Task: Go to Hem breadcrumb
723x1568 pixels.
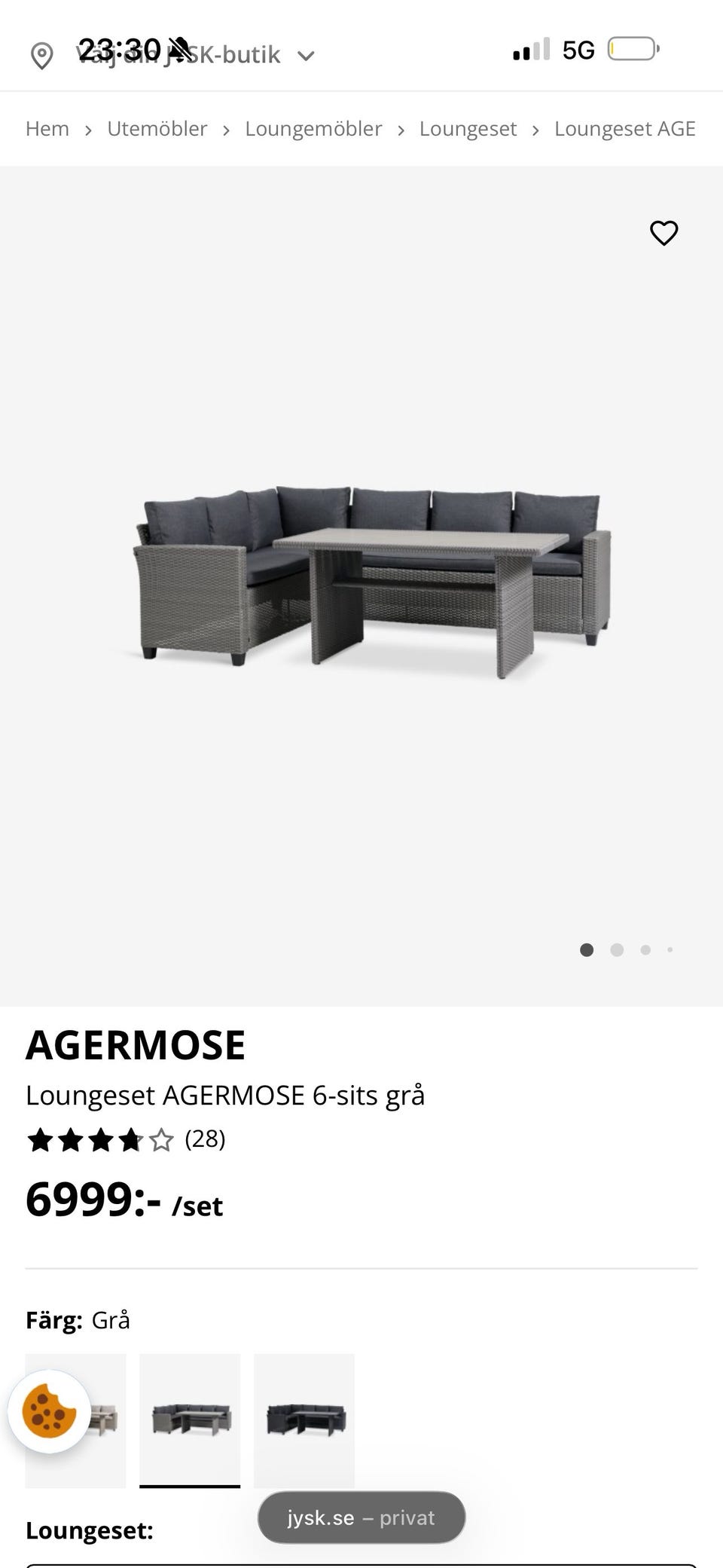Action: pyautogui.click(x=47, y=129)
